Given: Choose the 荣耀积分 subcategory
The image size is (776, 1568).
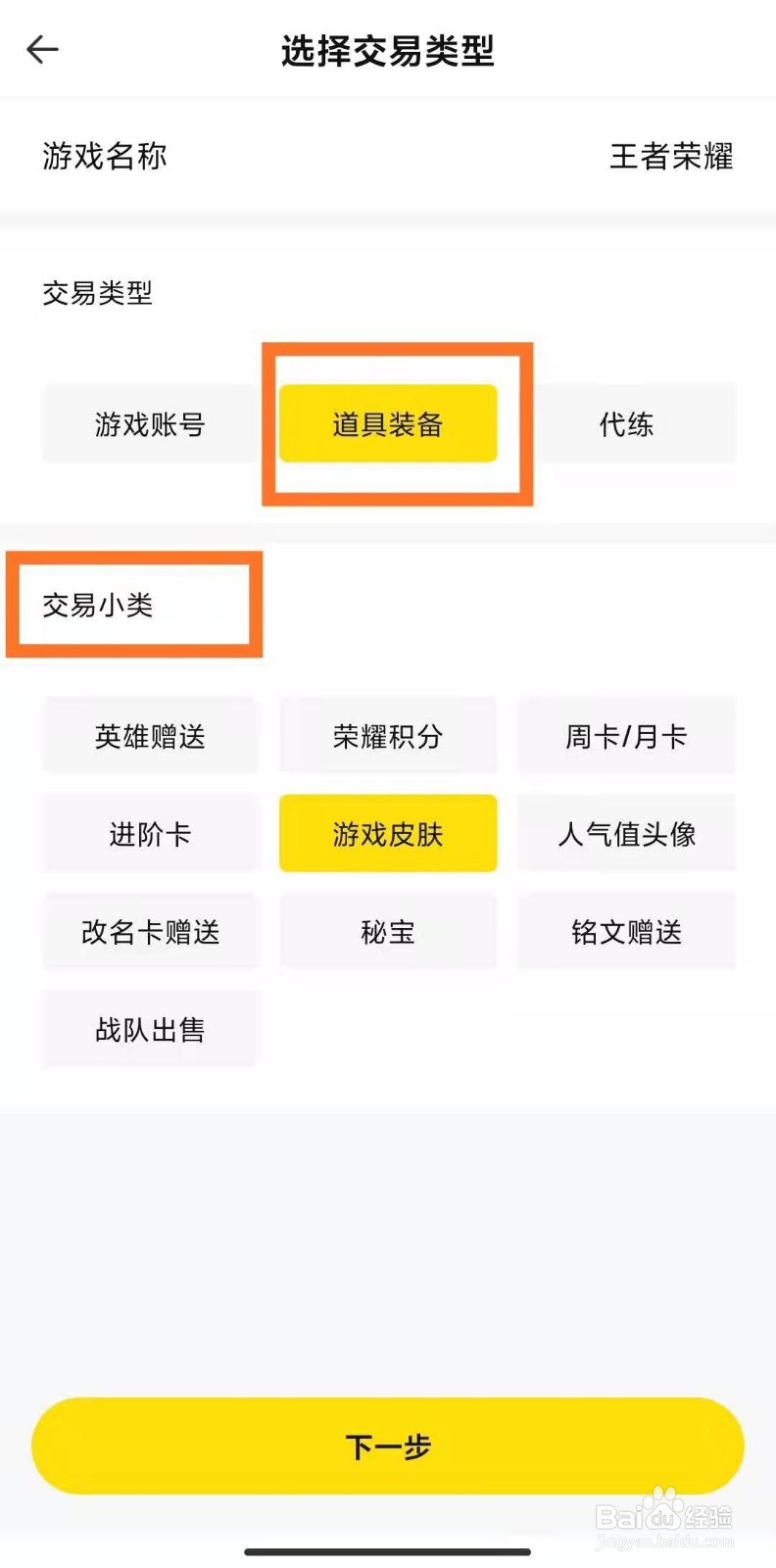Looking at the screenshot, I should (388, 736).
